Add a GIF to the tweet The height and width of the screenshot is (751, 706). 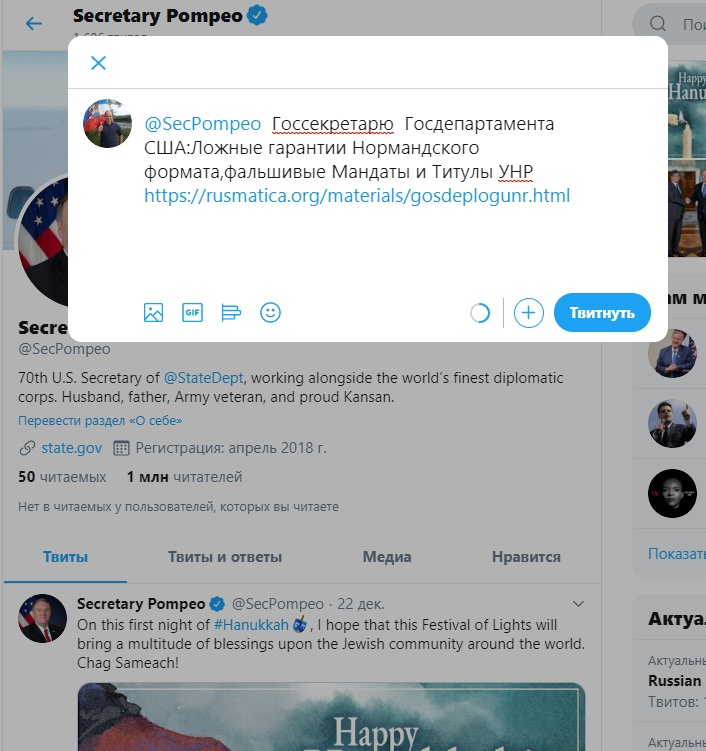[x=193, y=313]
